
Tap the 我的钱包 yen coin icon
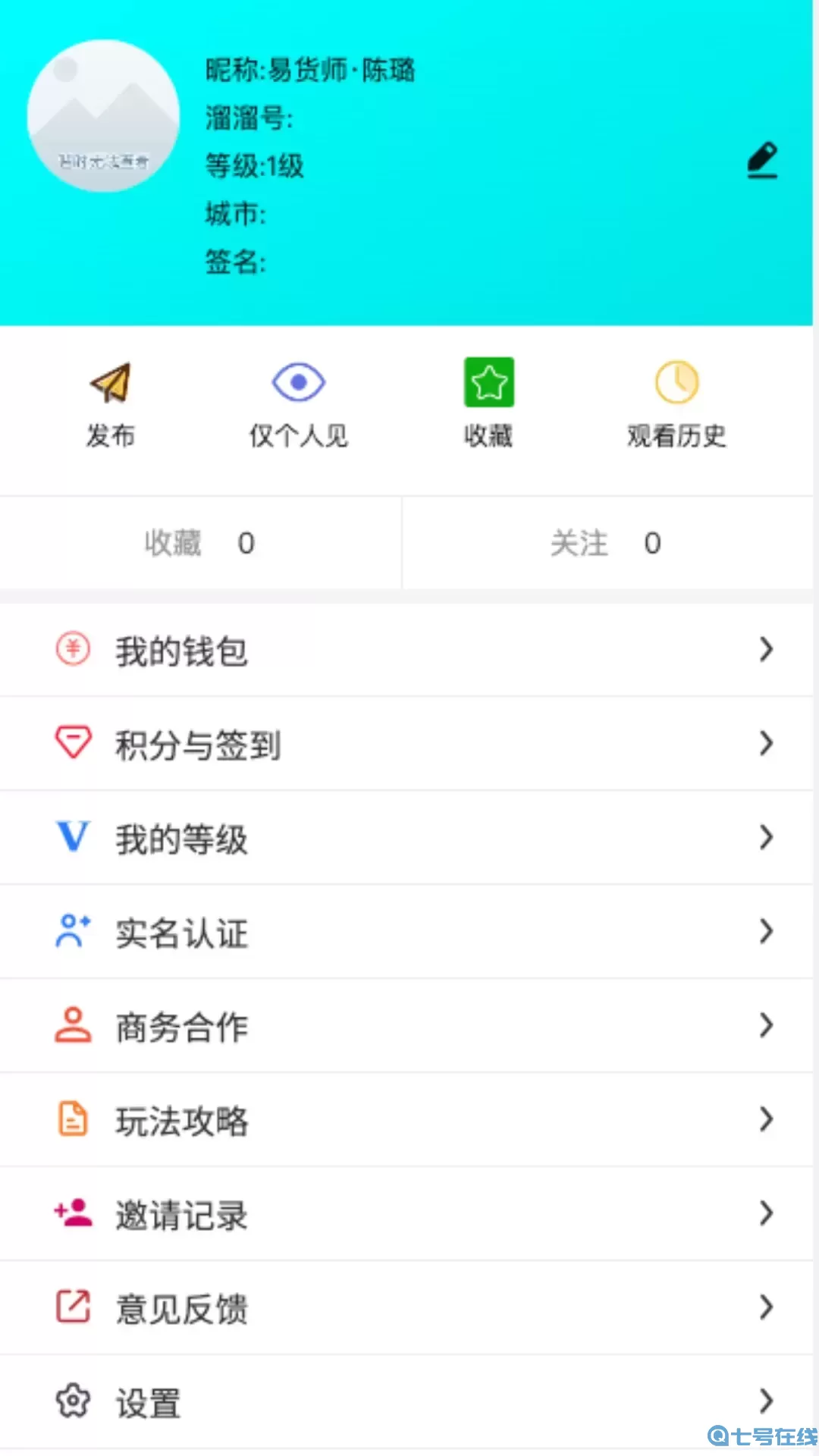coord(72,650)
